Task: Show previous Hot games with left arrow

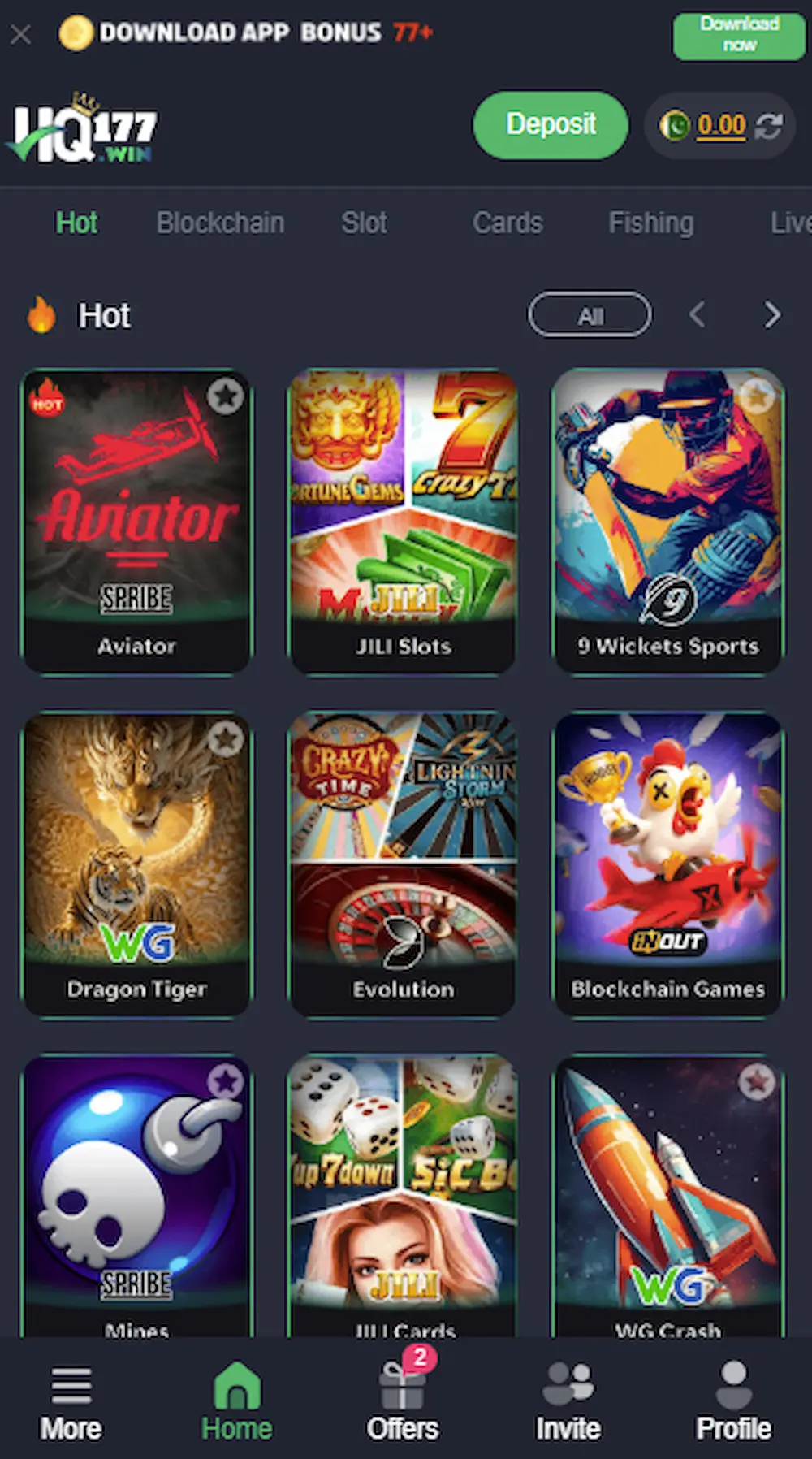Action: [697, 315]
